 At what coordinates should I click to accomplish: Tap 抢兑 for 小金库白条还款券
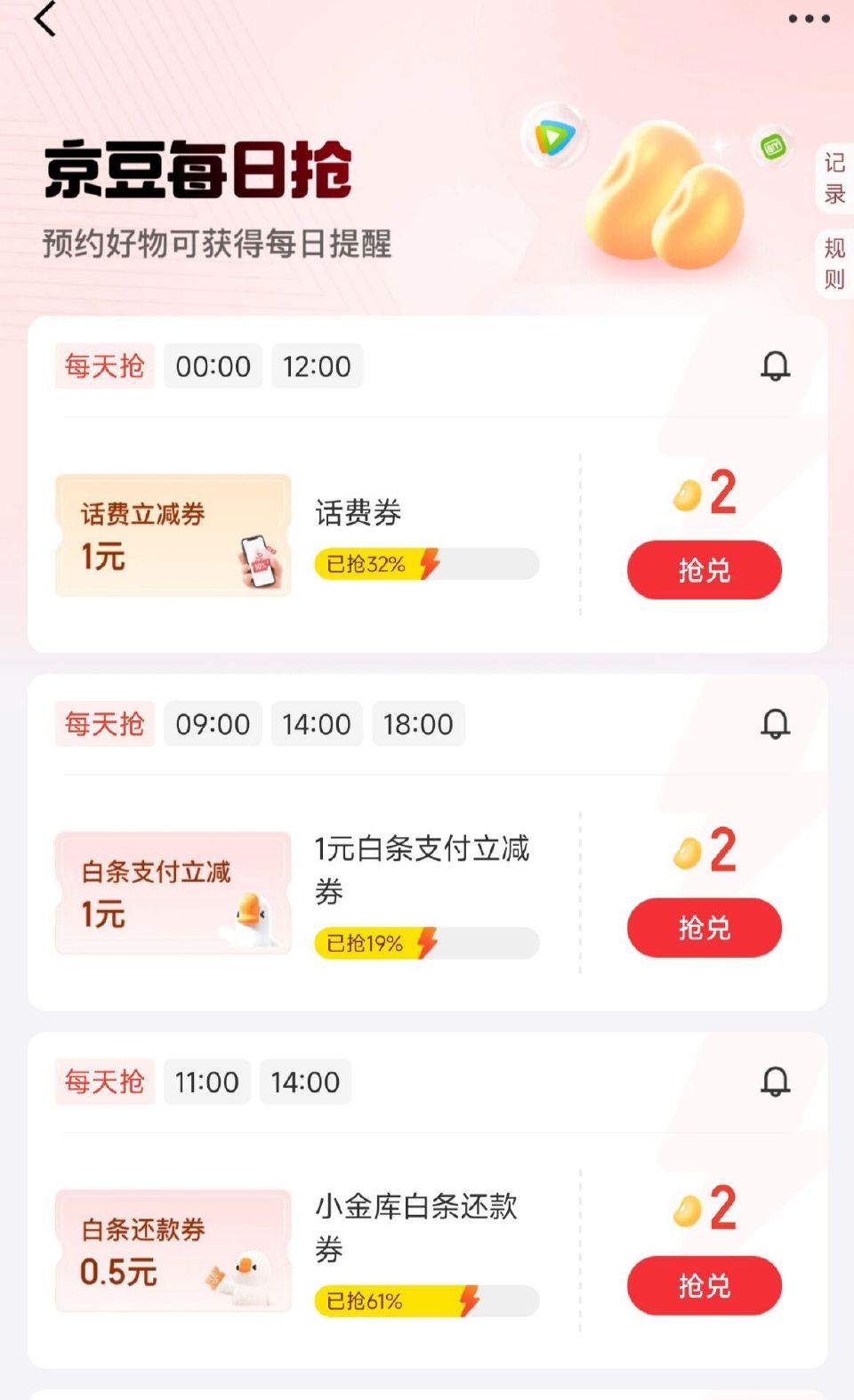tap(704, 1285)
